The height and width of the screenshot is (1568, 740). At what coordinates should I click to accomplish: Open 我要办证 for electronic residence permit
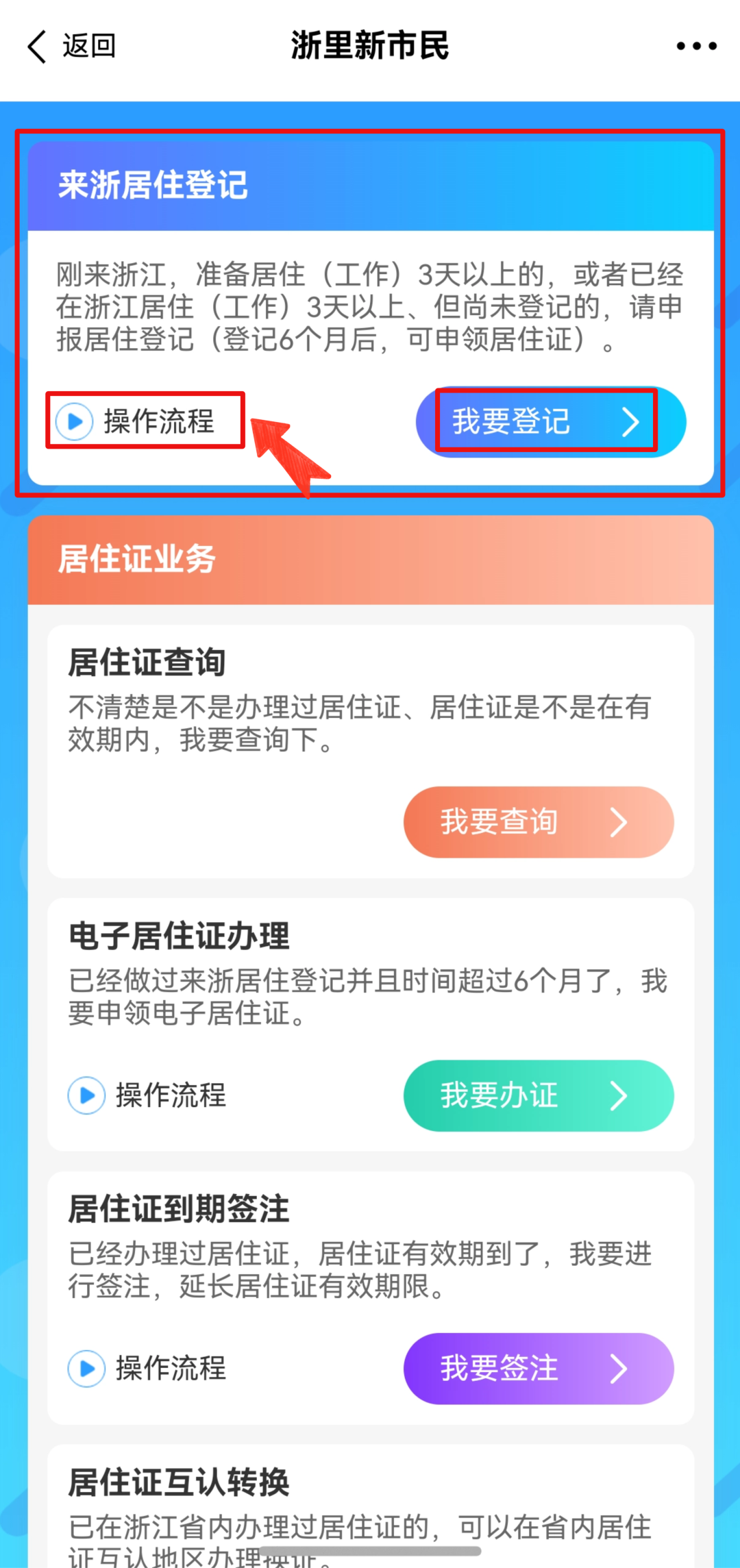pos(539,1095)
